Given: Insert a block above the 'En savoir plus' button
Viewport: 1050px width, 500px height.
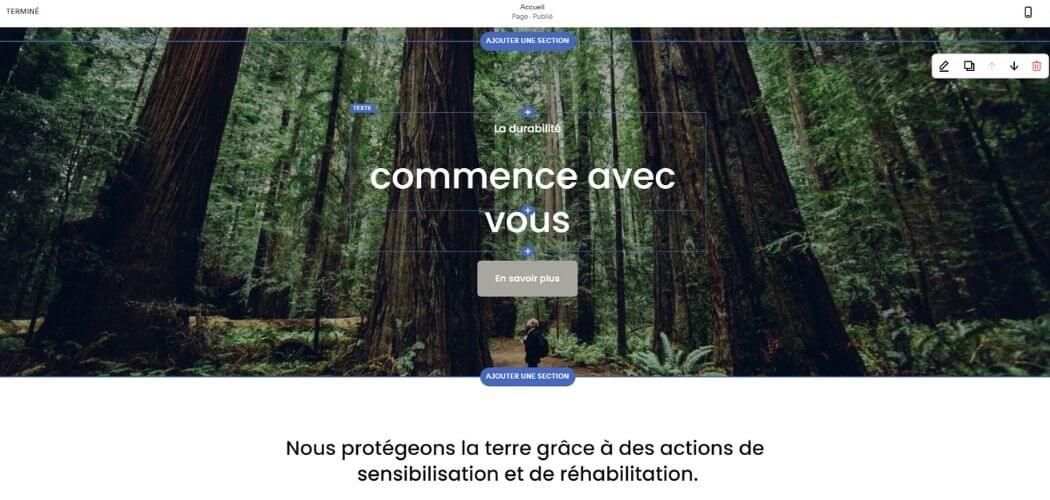Looking at the screenshot, I should coord(528,251).
